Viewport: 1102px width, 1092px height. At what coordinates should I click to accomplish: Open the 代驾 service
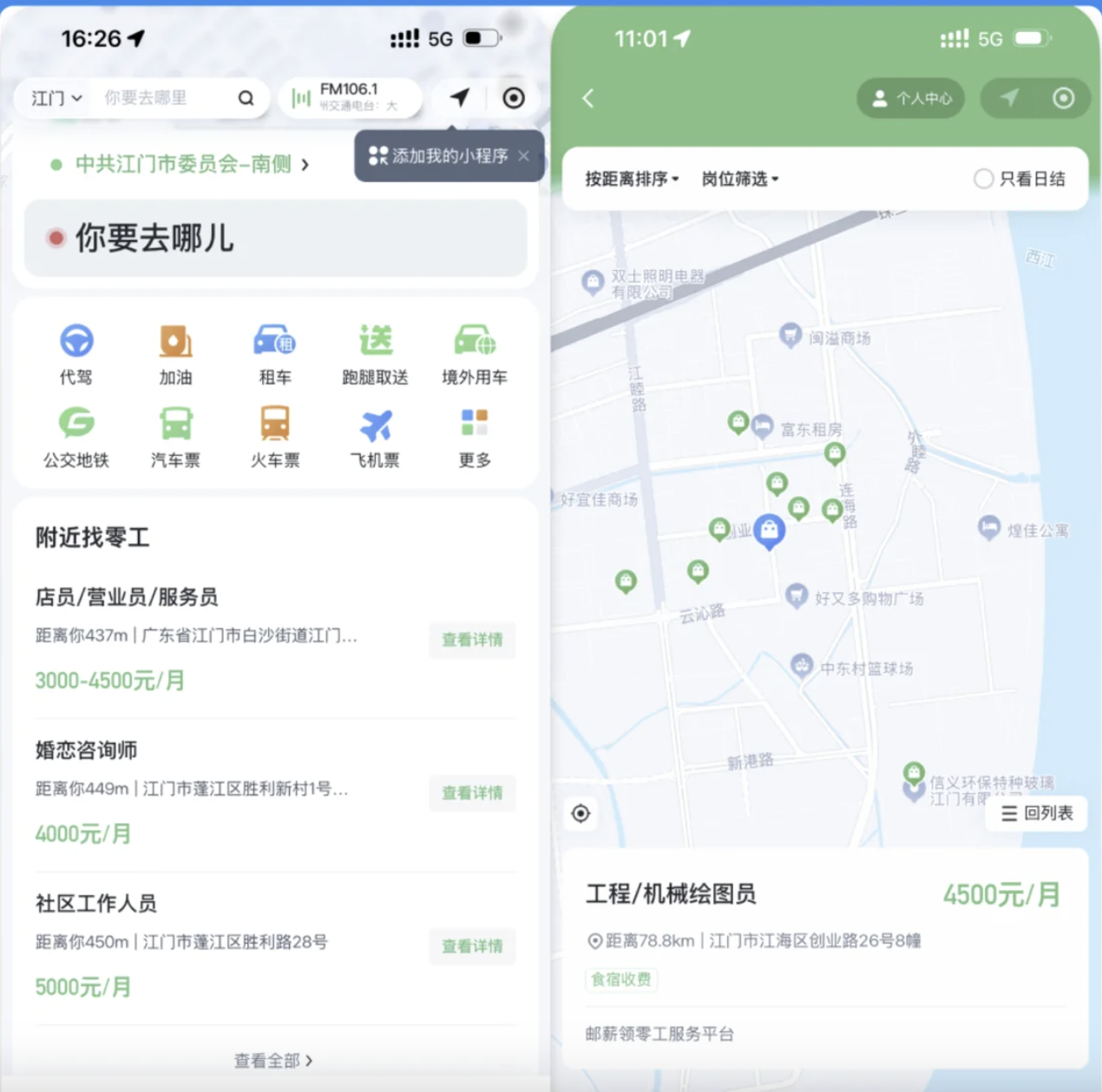[x=76, y=353]
